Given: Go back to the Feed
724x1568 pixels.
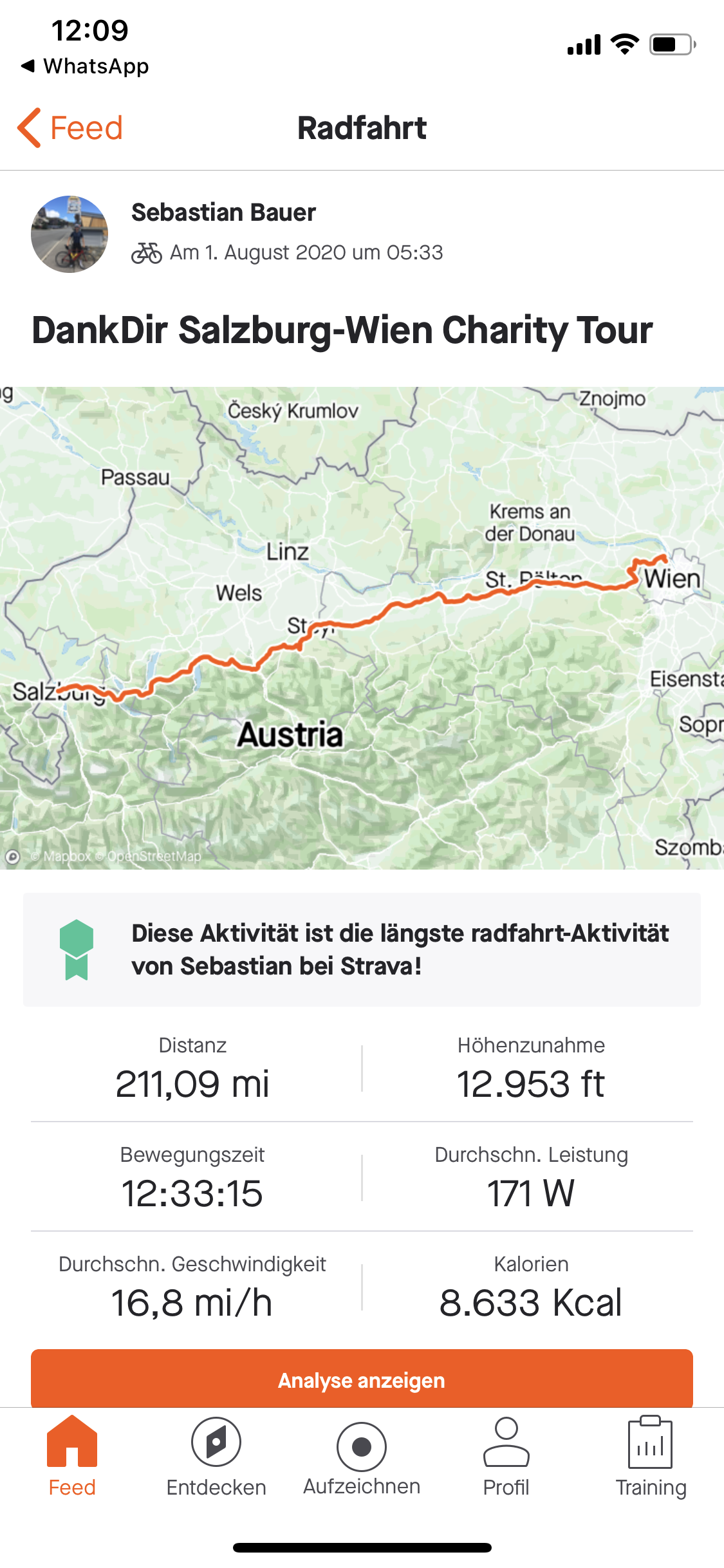Looking at the screenshot, I should click(70, 127).
